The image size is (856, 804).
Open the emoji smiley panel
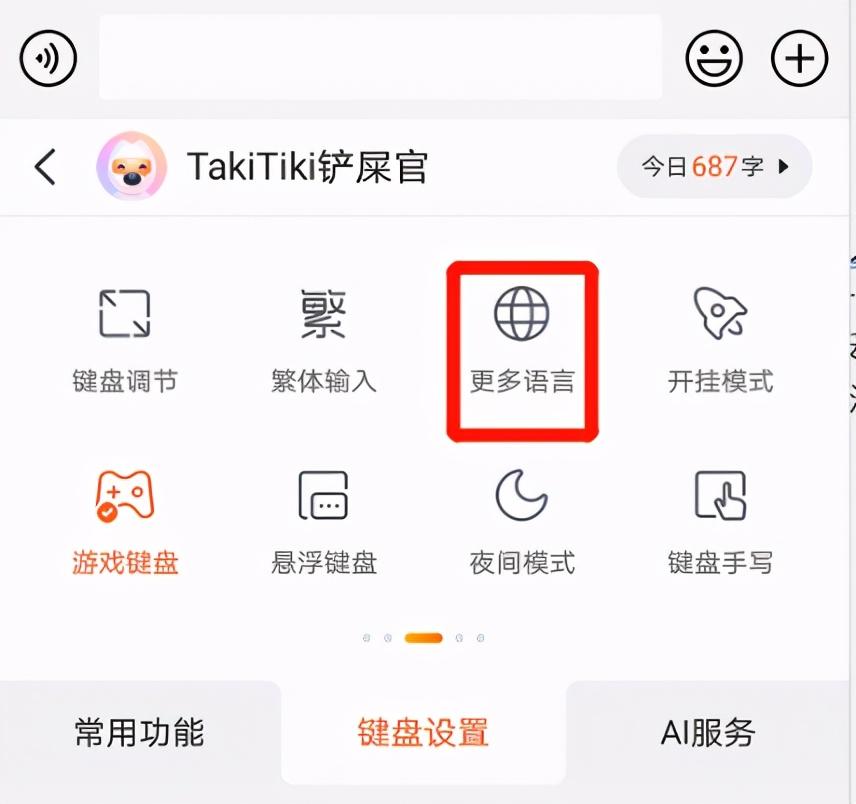coord(714,58)
